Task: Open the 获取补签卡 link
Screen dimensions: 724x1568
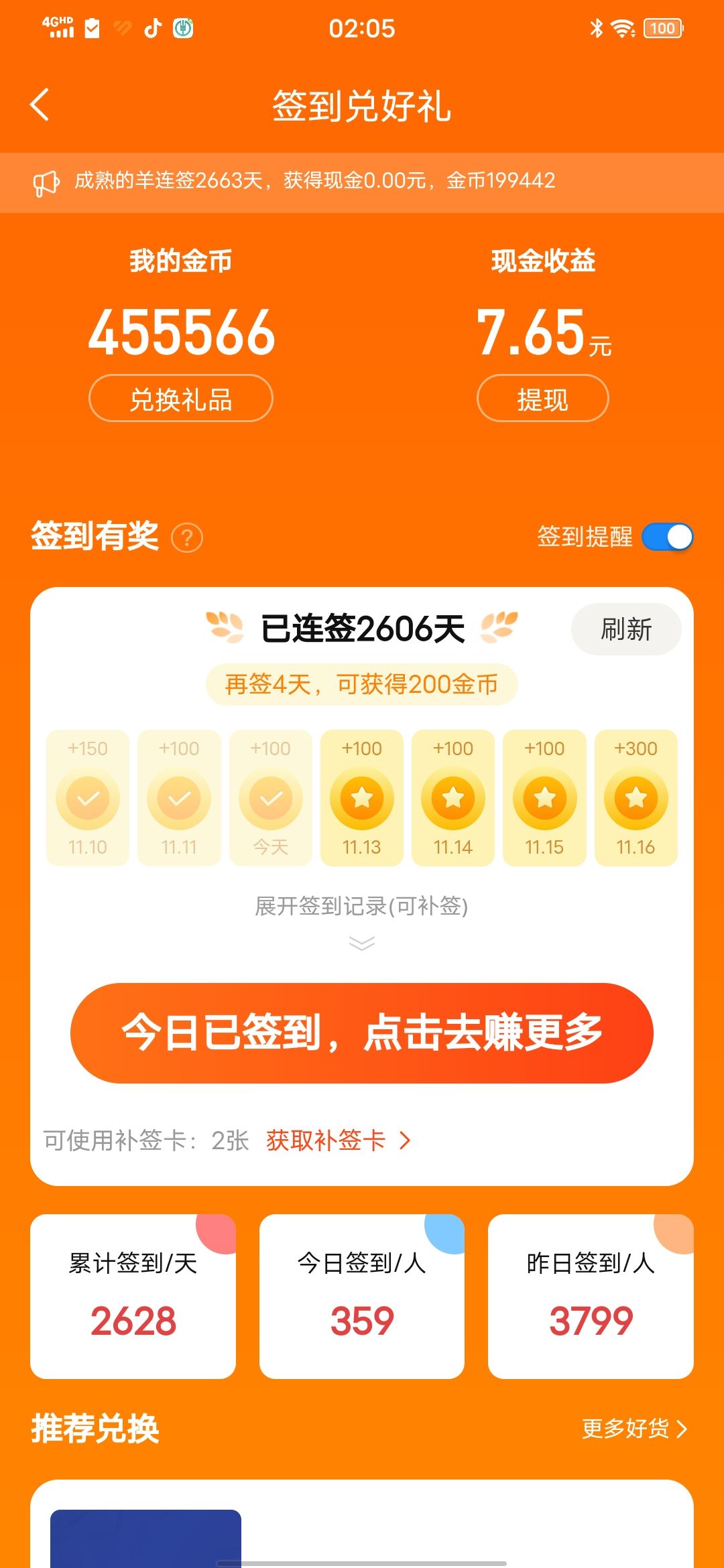Action: point(337,1140)
